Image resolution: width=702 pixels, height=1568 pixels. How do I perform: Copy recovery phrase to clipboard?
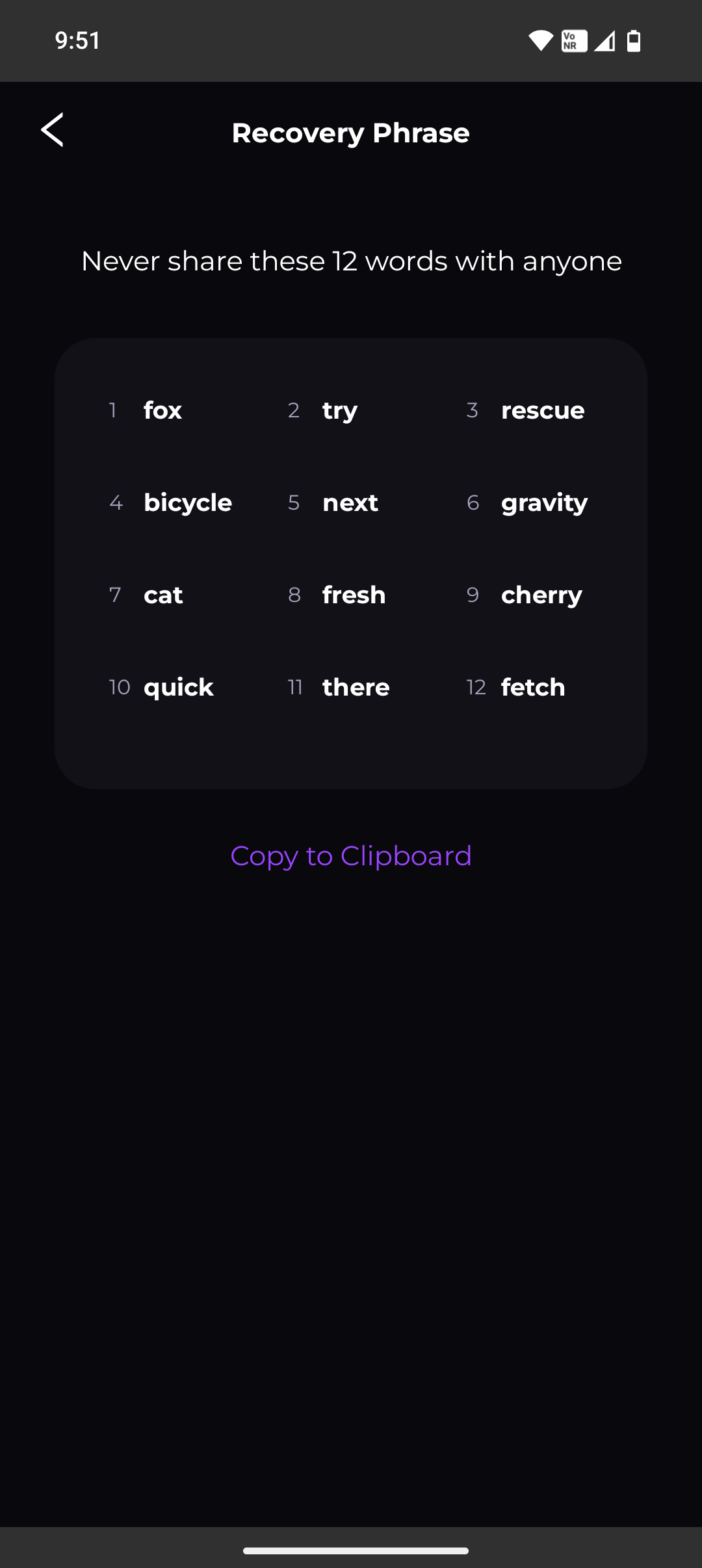[x=351, y=856]
